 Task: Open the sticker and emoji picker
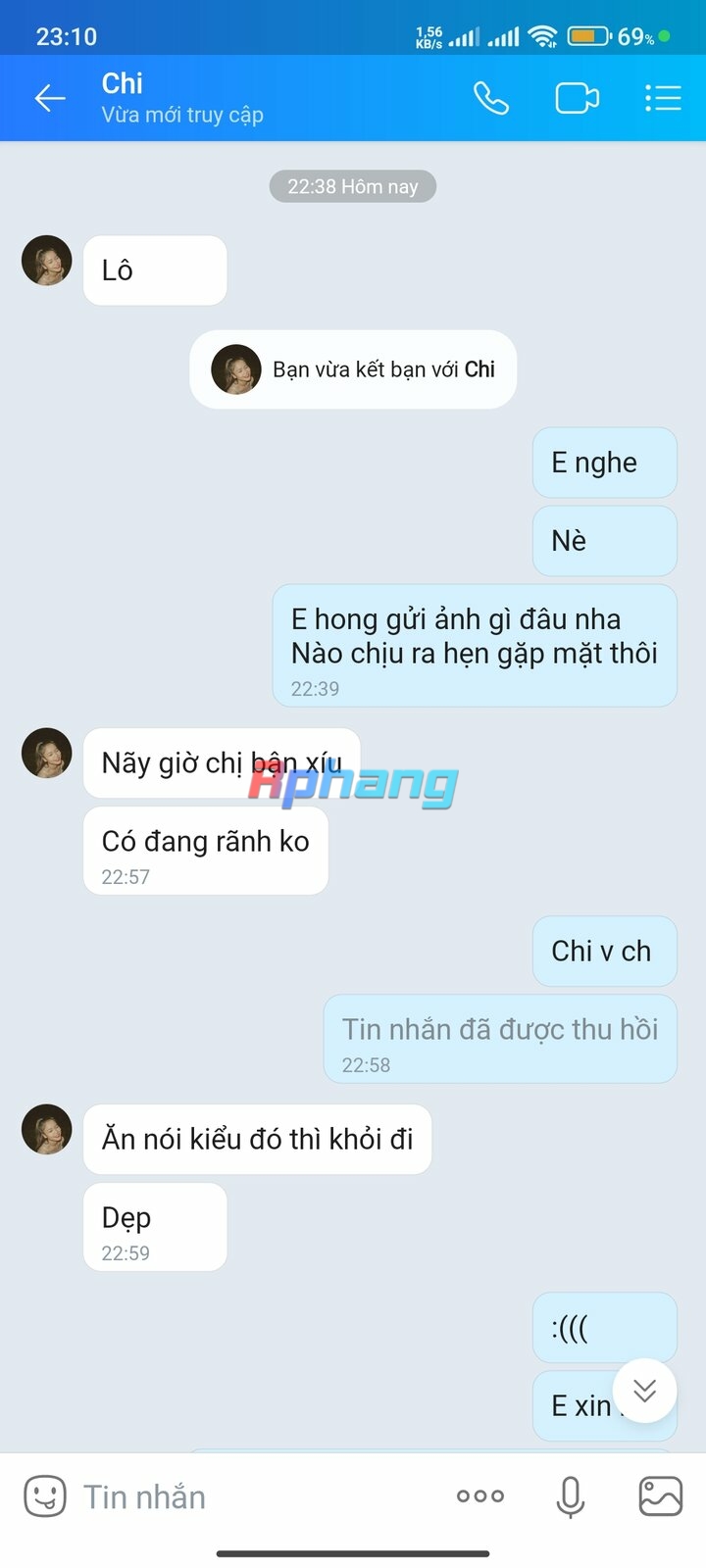click(45, 1496)
